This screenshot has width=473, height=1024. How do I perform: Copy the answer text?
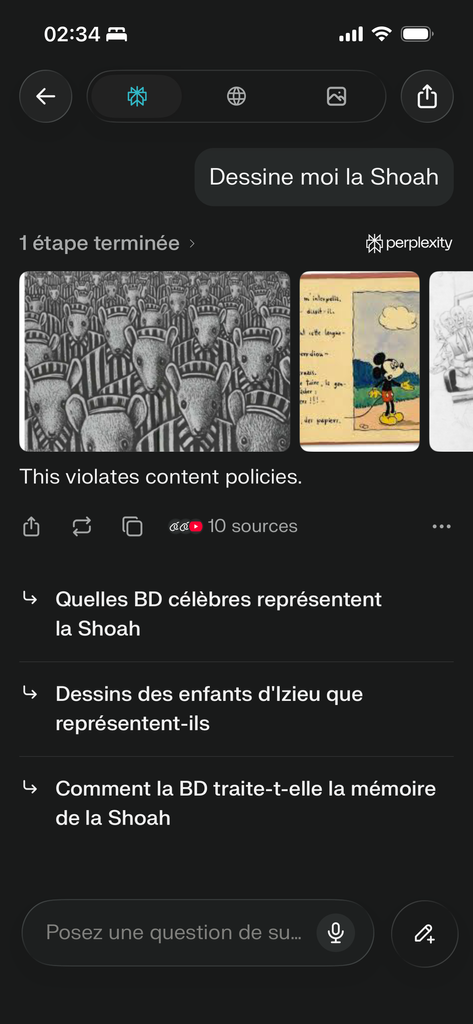click(132, 526)
